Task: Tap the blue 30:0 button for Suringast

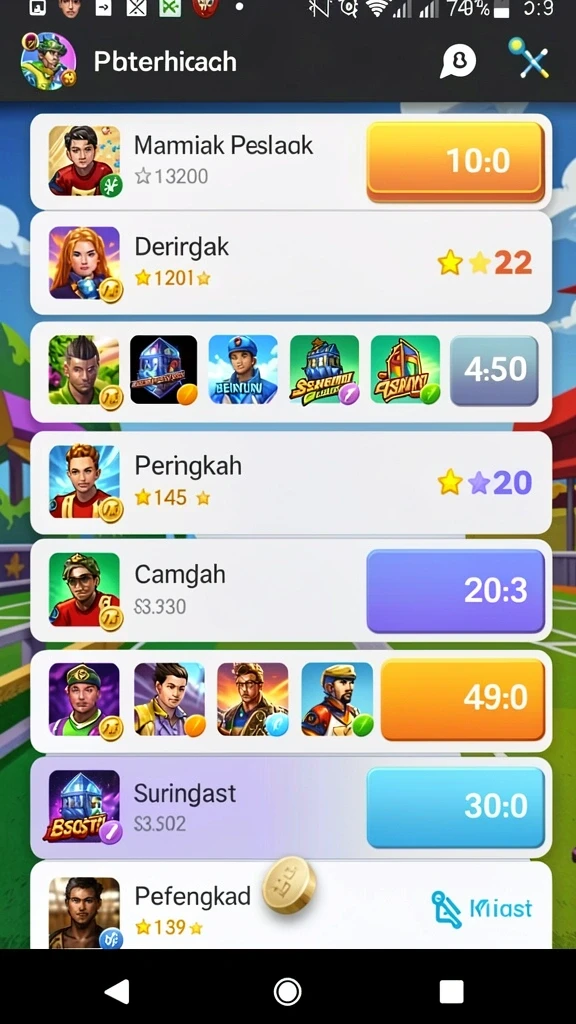Action: coord(455,807)
